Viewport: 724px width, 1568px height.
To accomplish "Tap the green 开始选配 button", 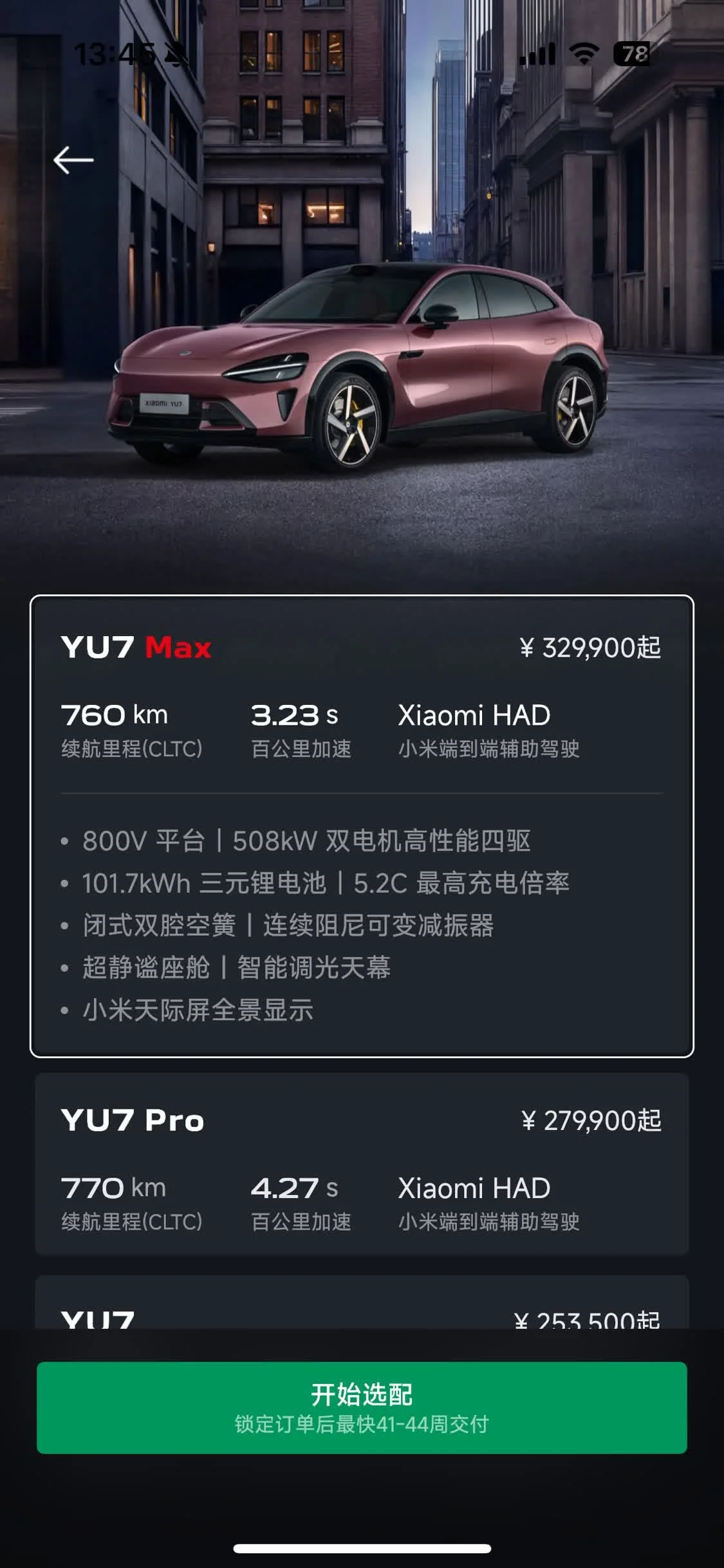I will click(362, 1407).
